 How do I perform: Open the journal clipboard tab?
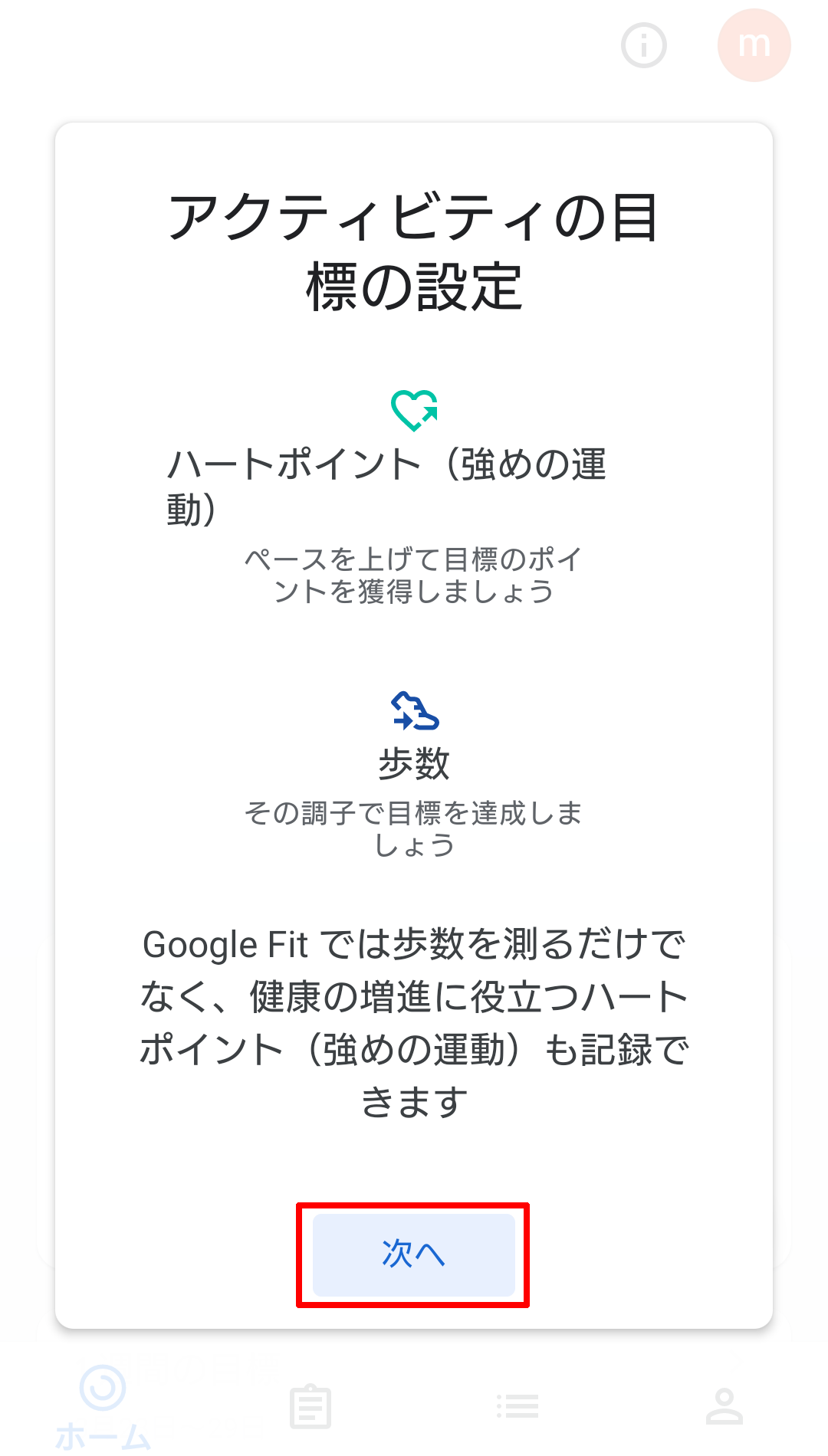coord(310,1406)
